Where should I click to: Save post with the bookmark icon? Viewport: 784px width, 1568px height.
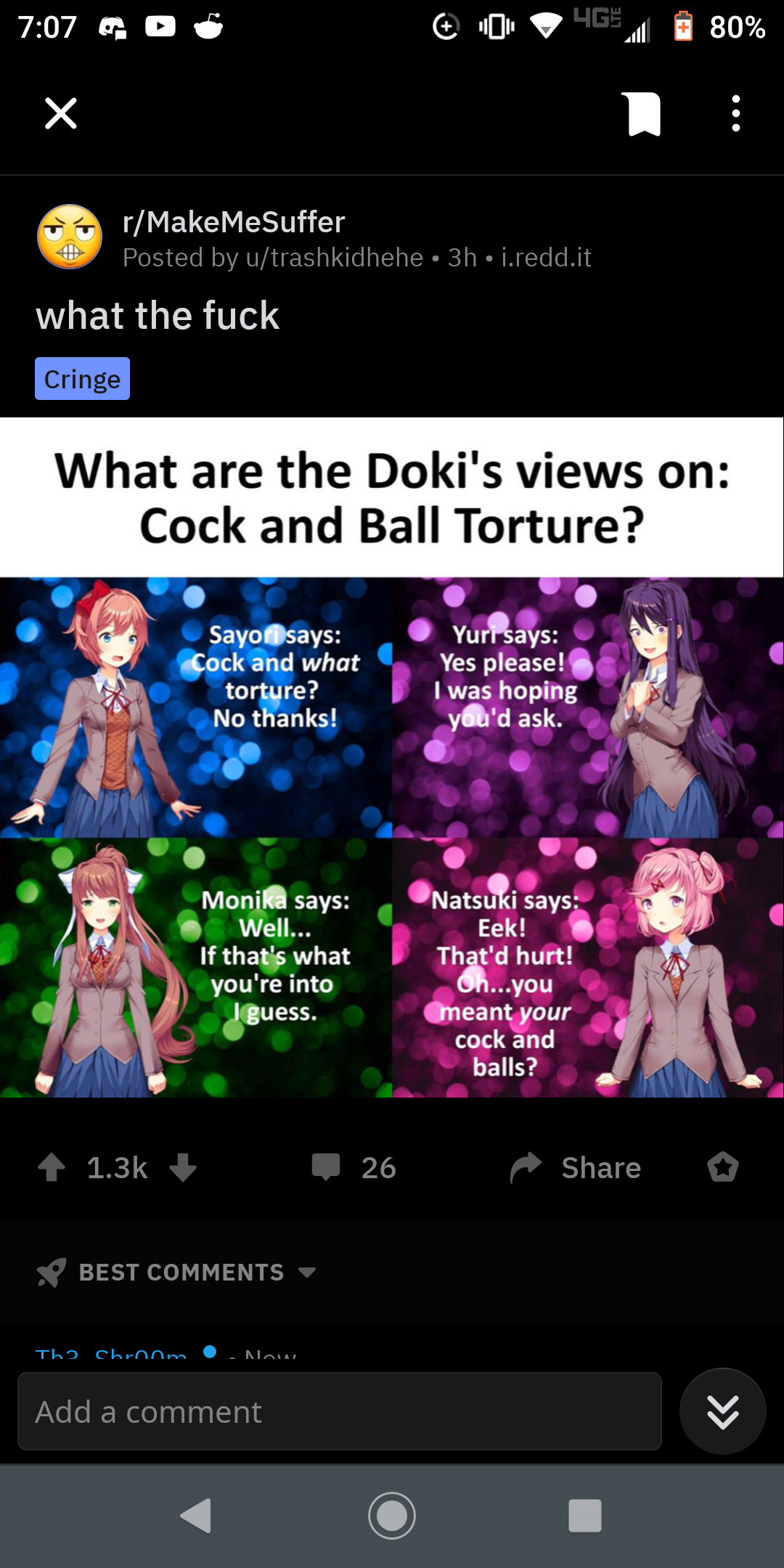coord(643,114)
